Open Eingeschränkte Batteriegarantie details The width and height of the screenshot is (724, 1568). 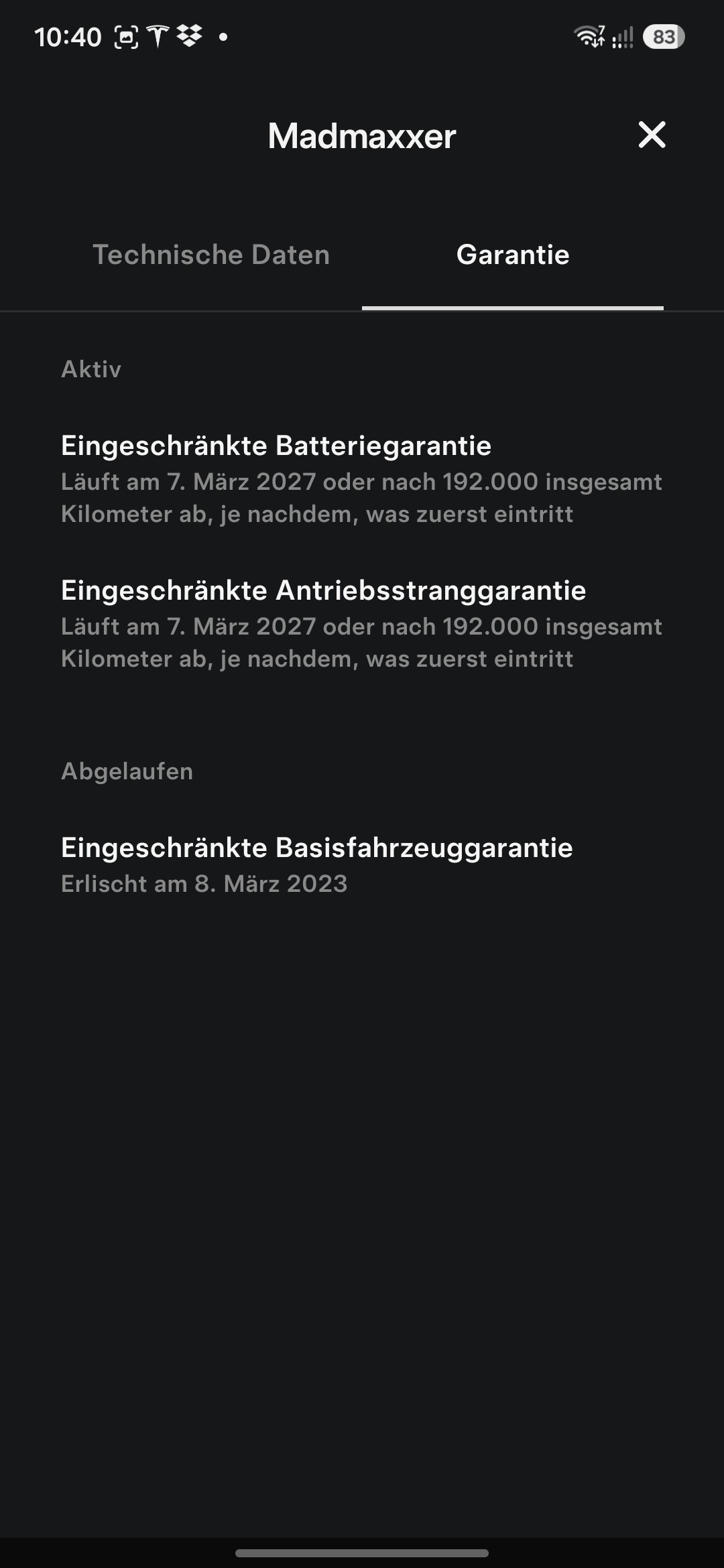[x=362, y=479]
